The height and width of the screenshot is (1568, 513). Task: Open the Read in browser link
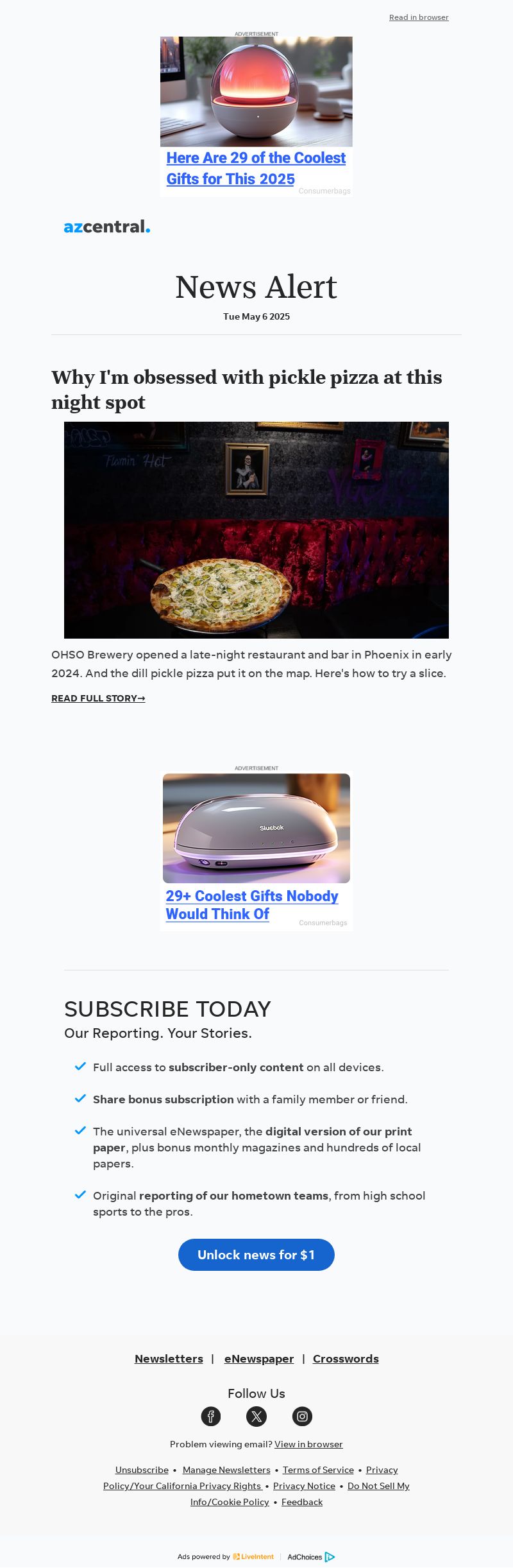click(419, 17)
